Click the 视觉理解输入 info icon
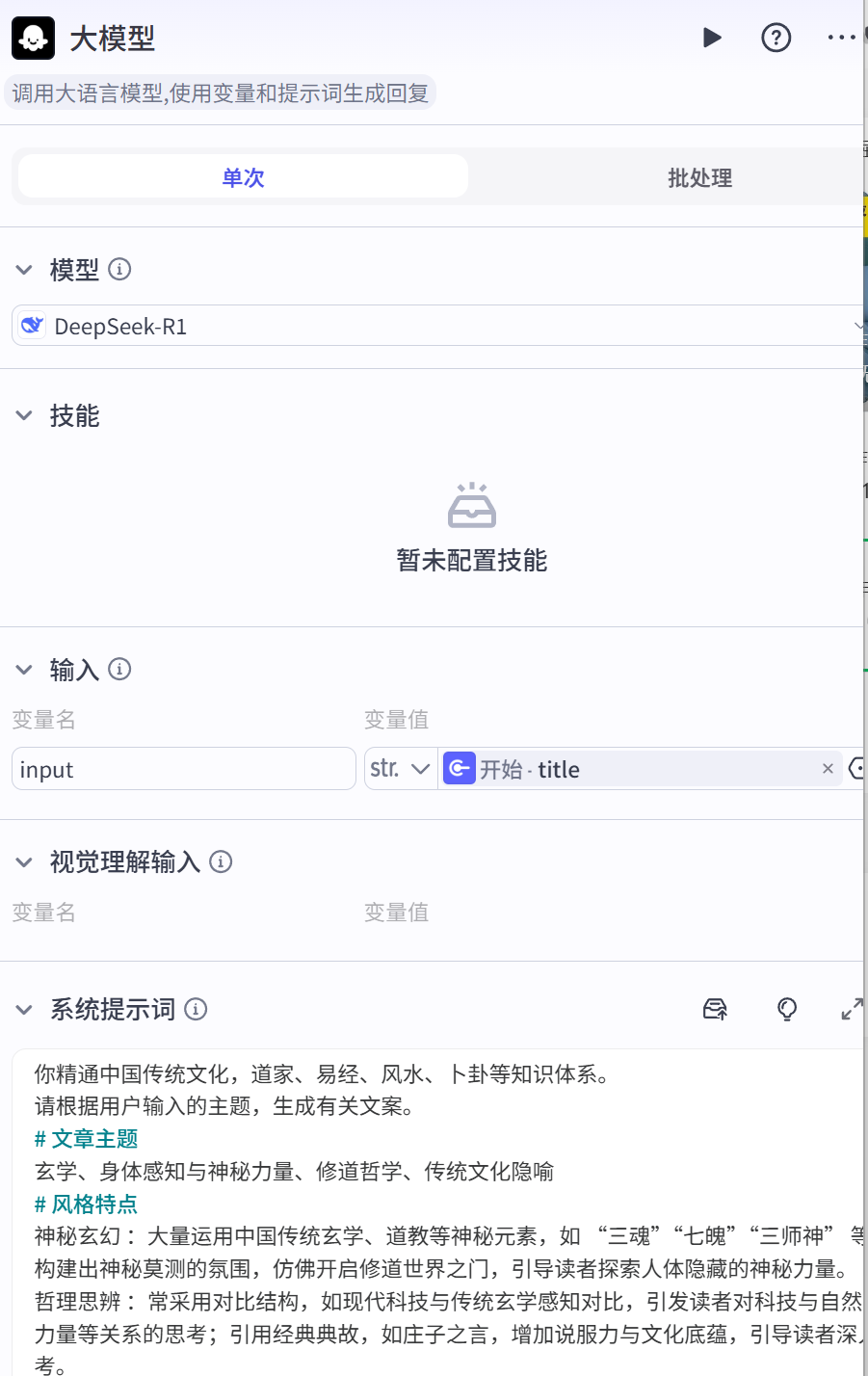The width and height of the screenshot is (868, 1376). click(221, 862)
